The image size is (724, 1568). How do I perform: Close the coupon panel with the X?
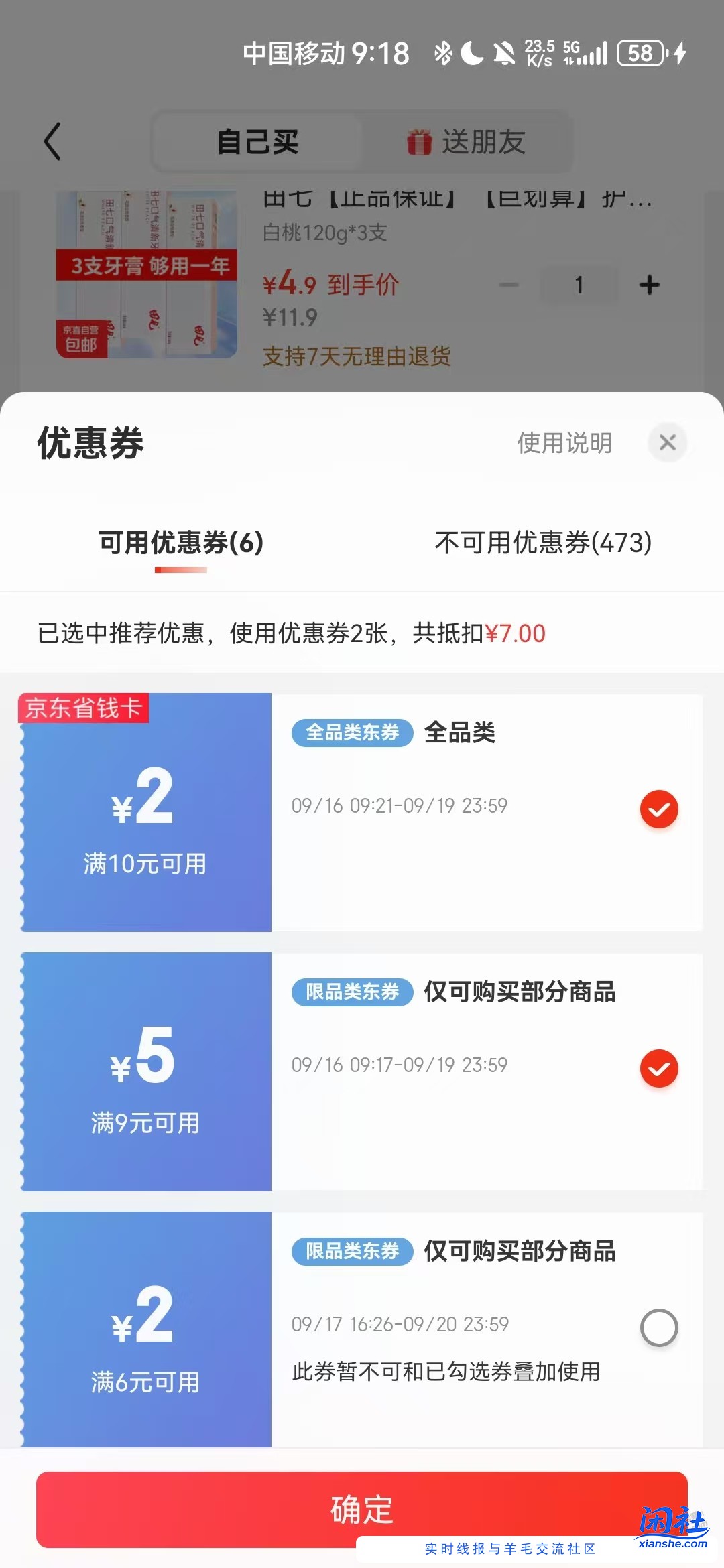click(x=668, y=443)
